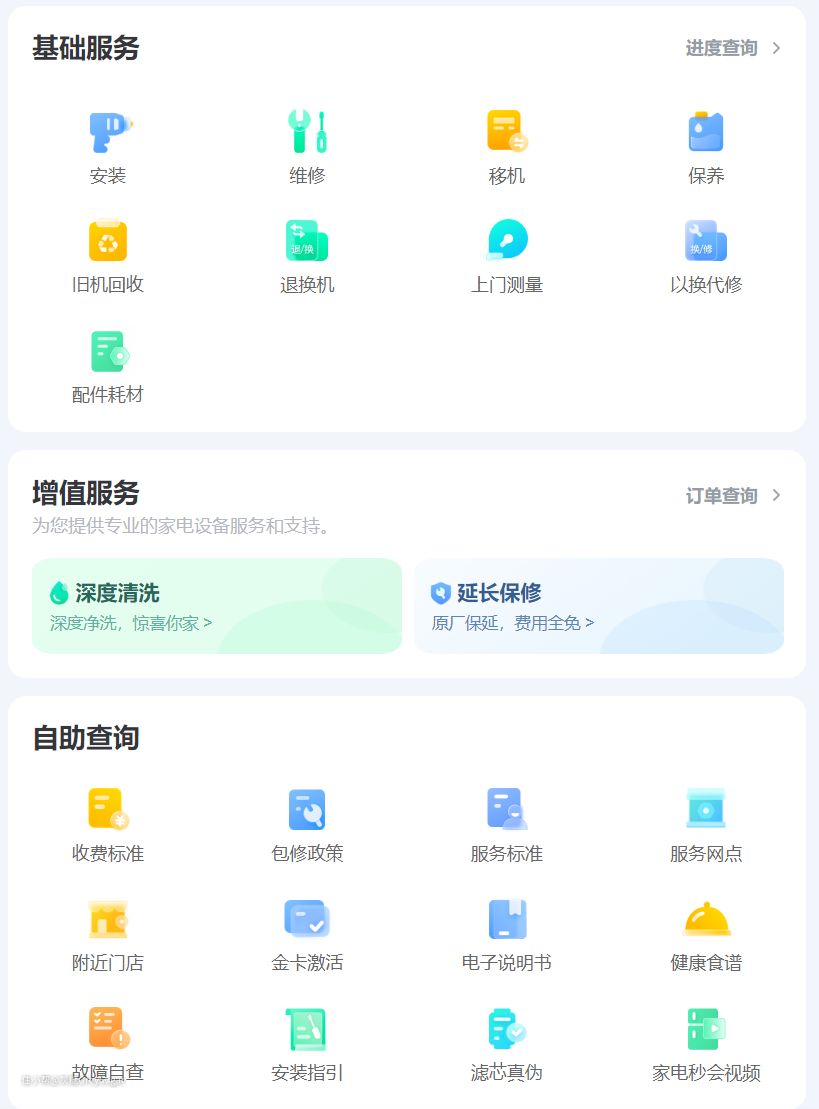
Task: Tap 退换机 return and exchange
Action: pos(307,255)
